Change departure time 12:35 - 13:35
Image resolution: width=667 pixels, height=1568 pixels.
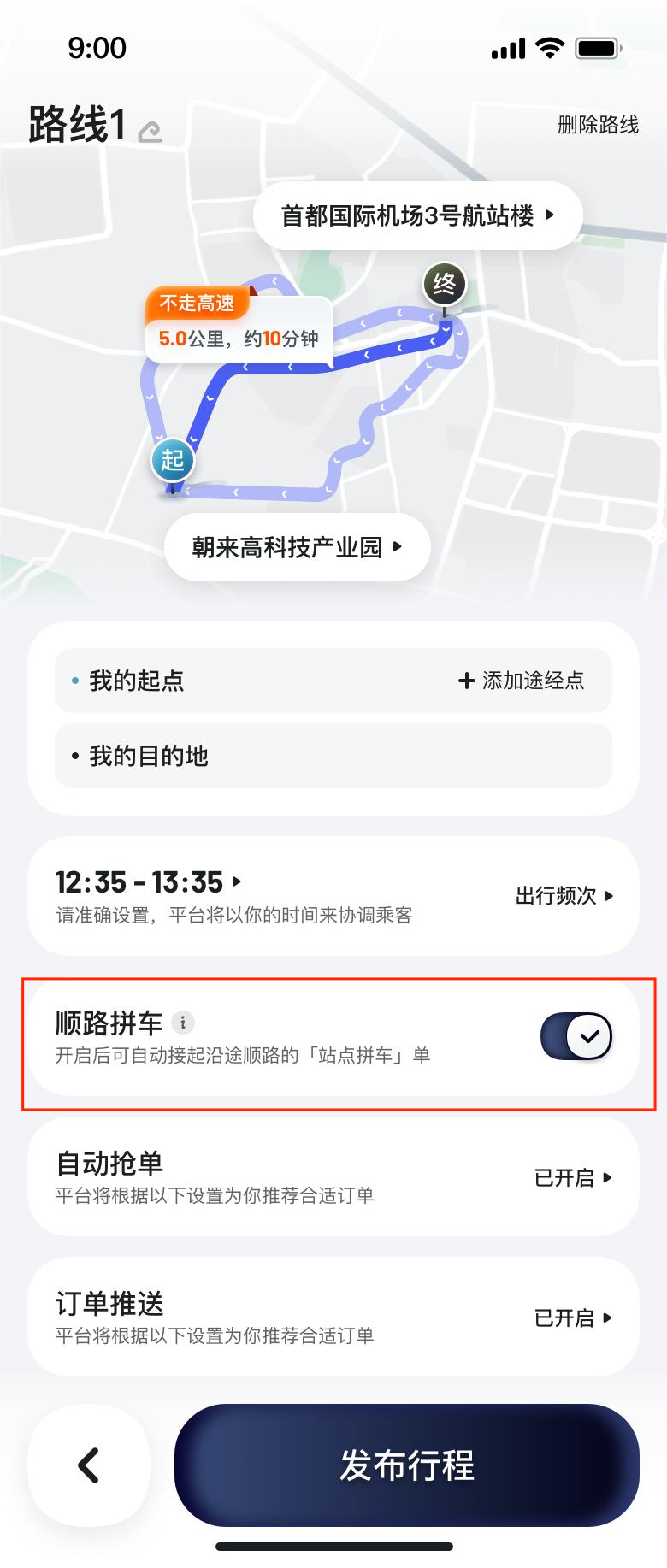tap(149, 882)
